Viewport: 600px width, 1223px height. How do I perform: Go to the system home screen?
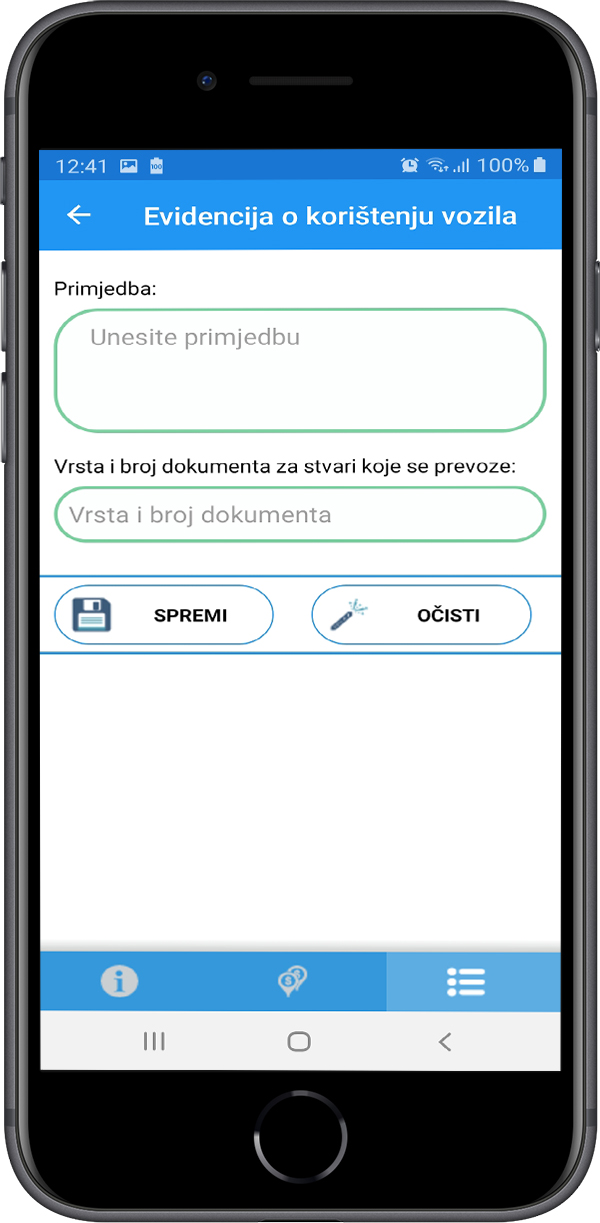(x=299, y=1041)
